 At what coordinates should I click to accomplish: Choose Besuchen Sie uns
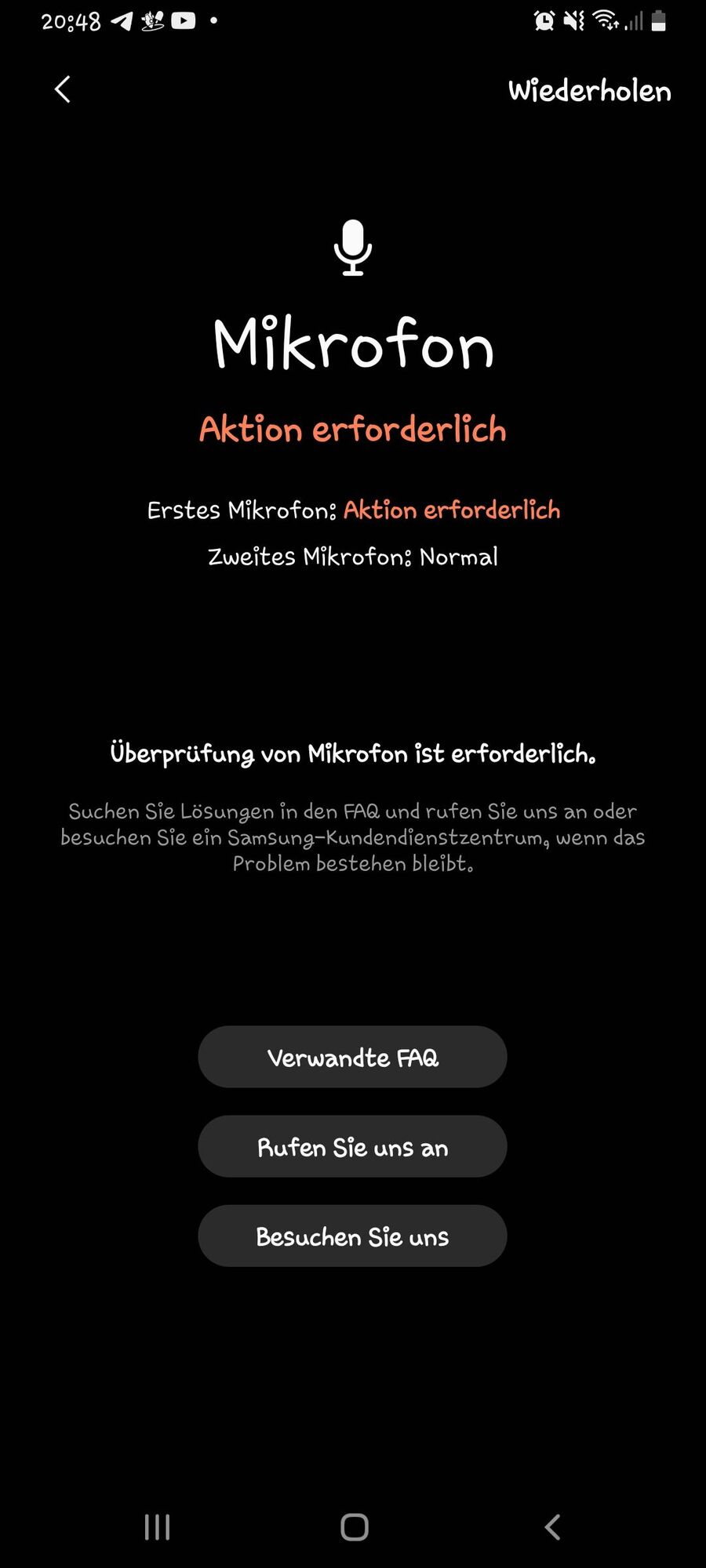tap(352, 1236)
